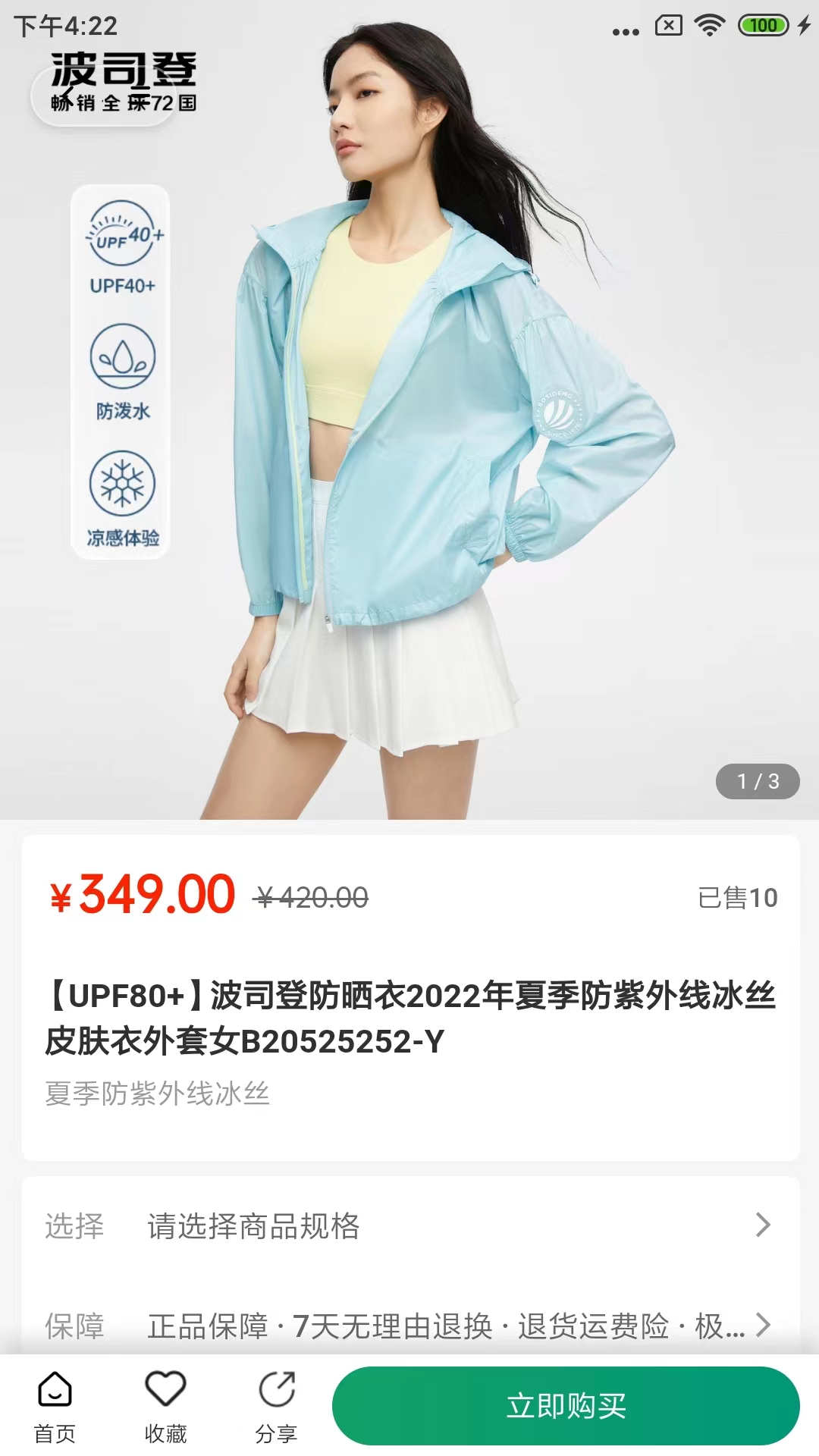Screen dimensions: 819x1456
Task: Share this product via 分享
Action: click(x=276, y=1406)
